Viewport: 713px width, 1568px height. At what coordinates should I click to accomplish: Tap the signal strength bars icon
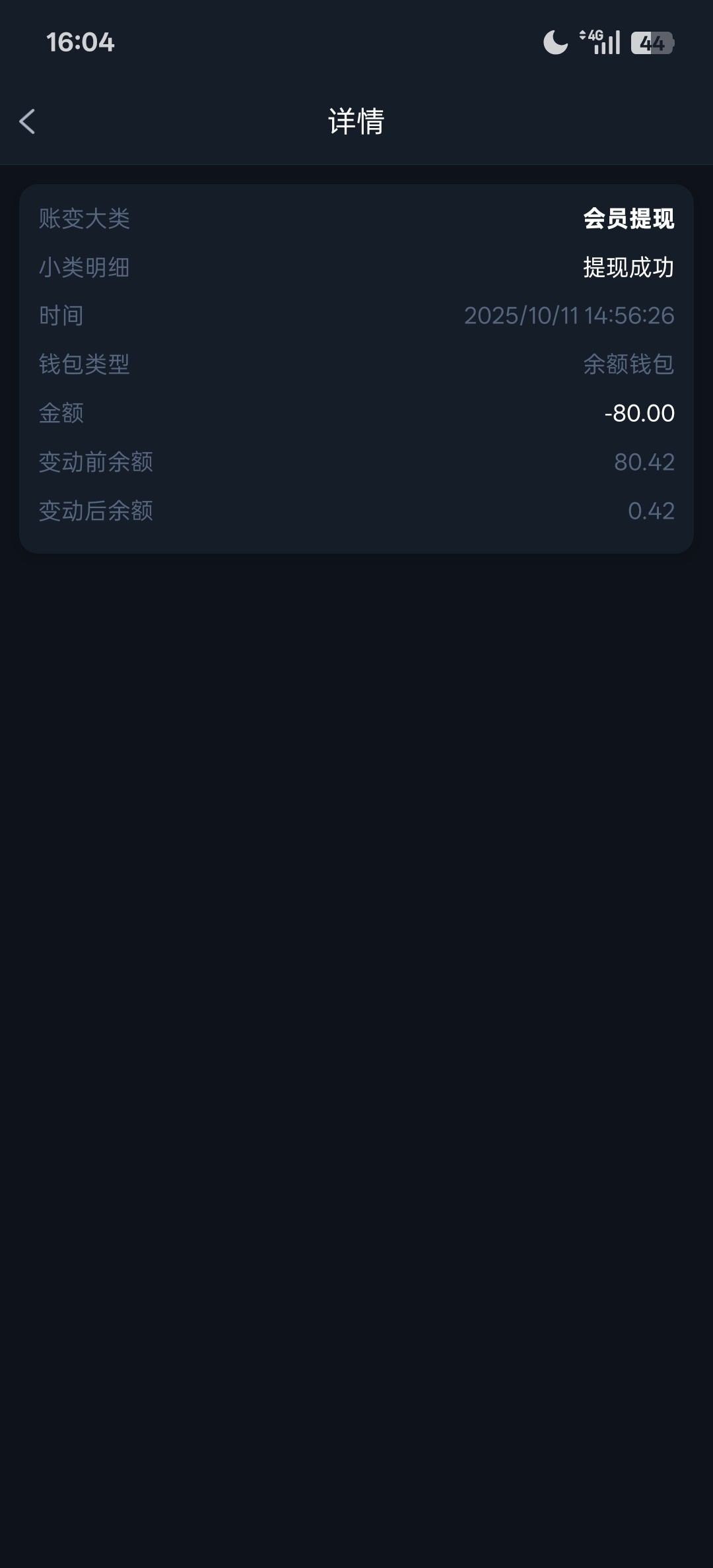click(x=609, y=42)
